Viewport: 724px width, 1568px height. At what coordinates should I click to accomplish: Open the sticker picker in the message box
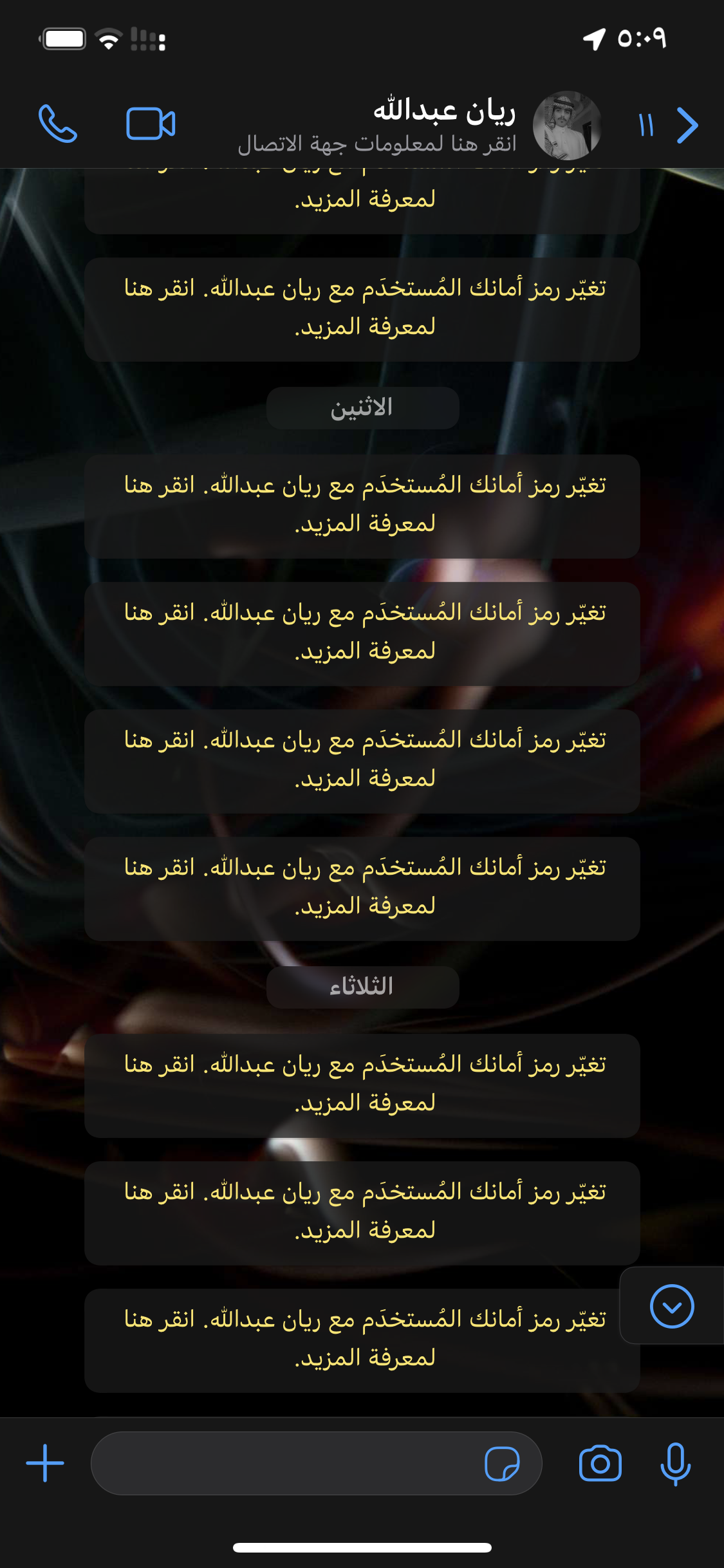(x=502, y=1464)
